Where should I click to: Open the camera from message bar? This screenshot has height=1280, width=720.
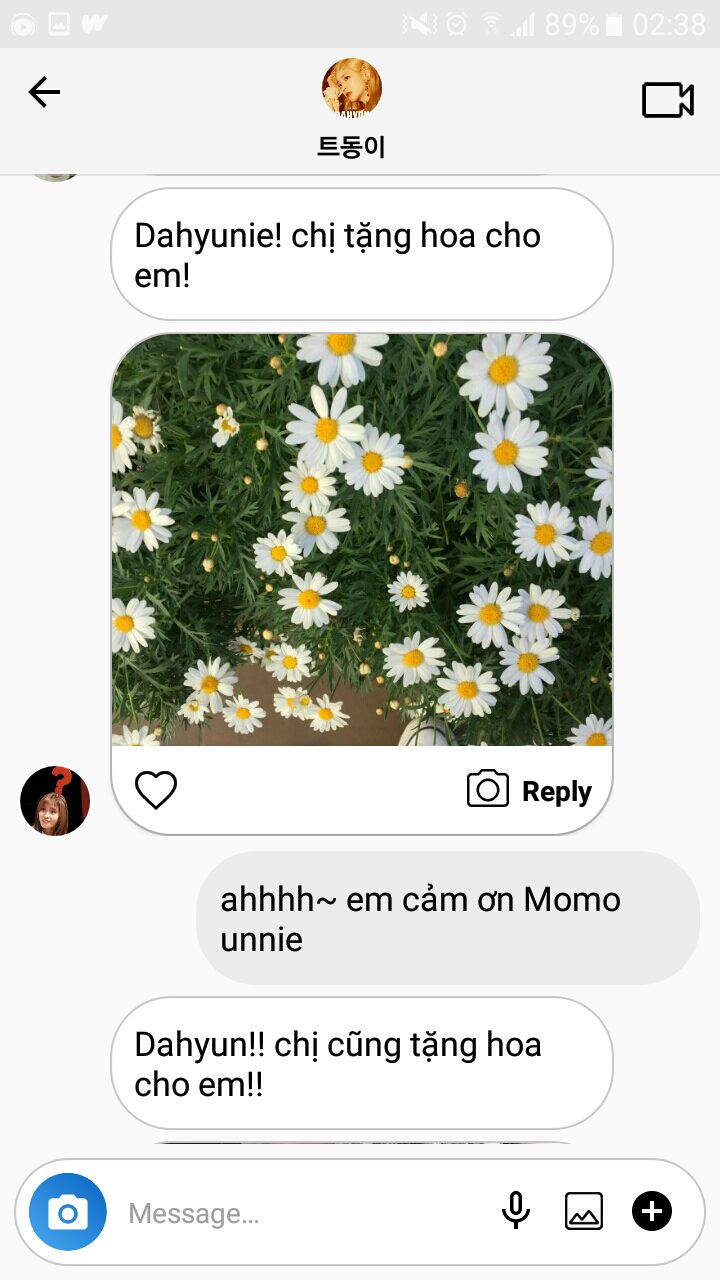(x=67, y=1213)
